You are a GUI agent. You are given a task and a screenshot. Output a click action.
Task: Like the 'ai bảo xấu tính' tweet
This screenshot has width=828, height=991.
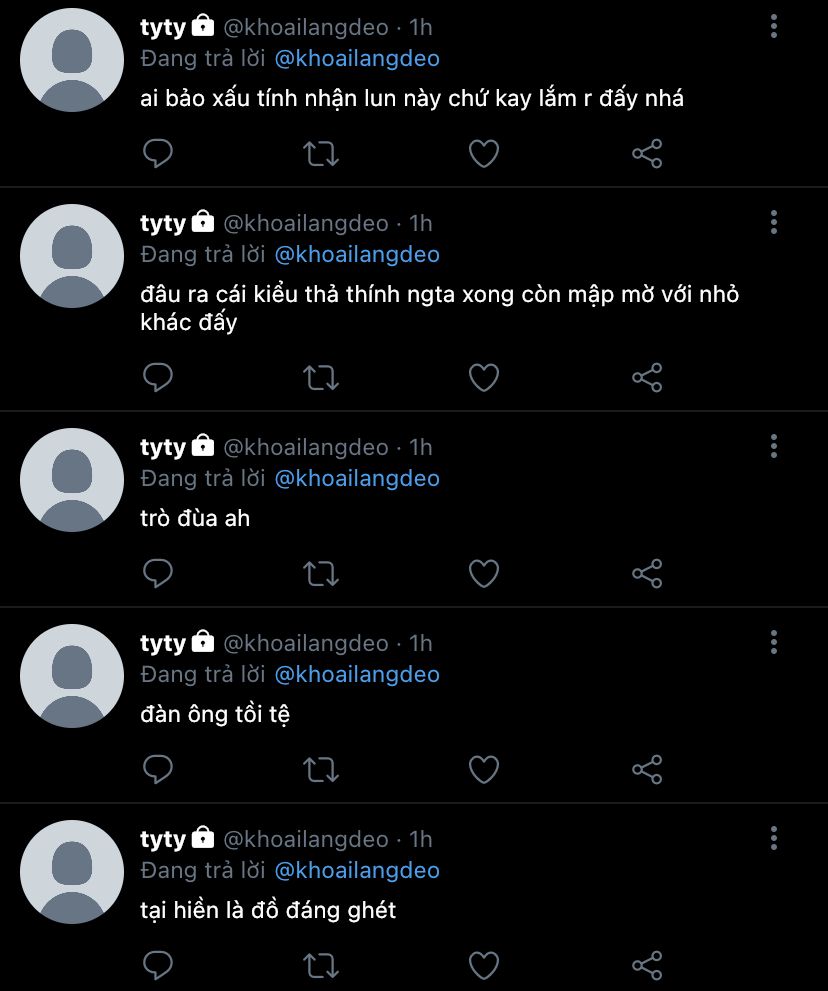point(484,154)
